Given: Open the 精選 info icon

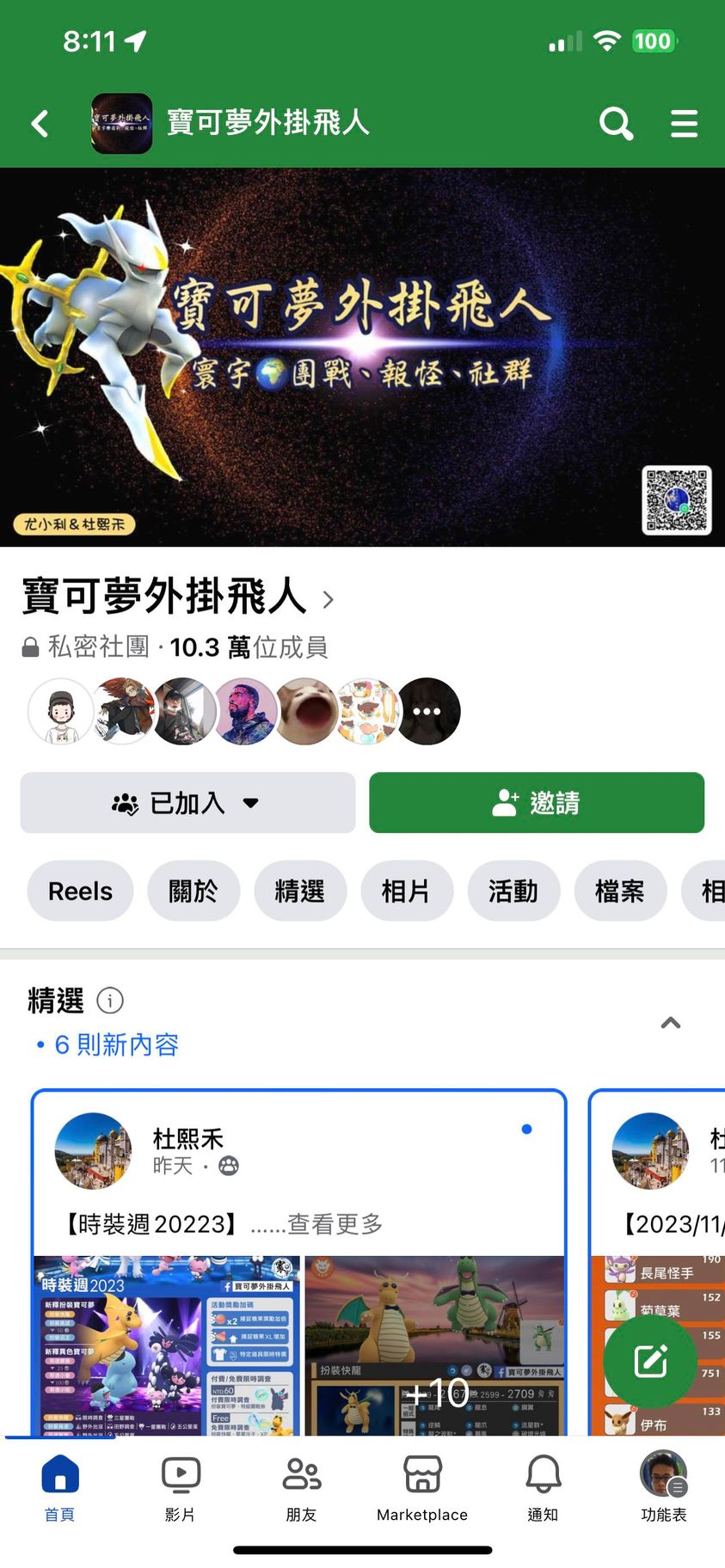Looking at the screenshot, I should (x=110, y=1001).
